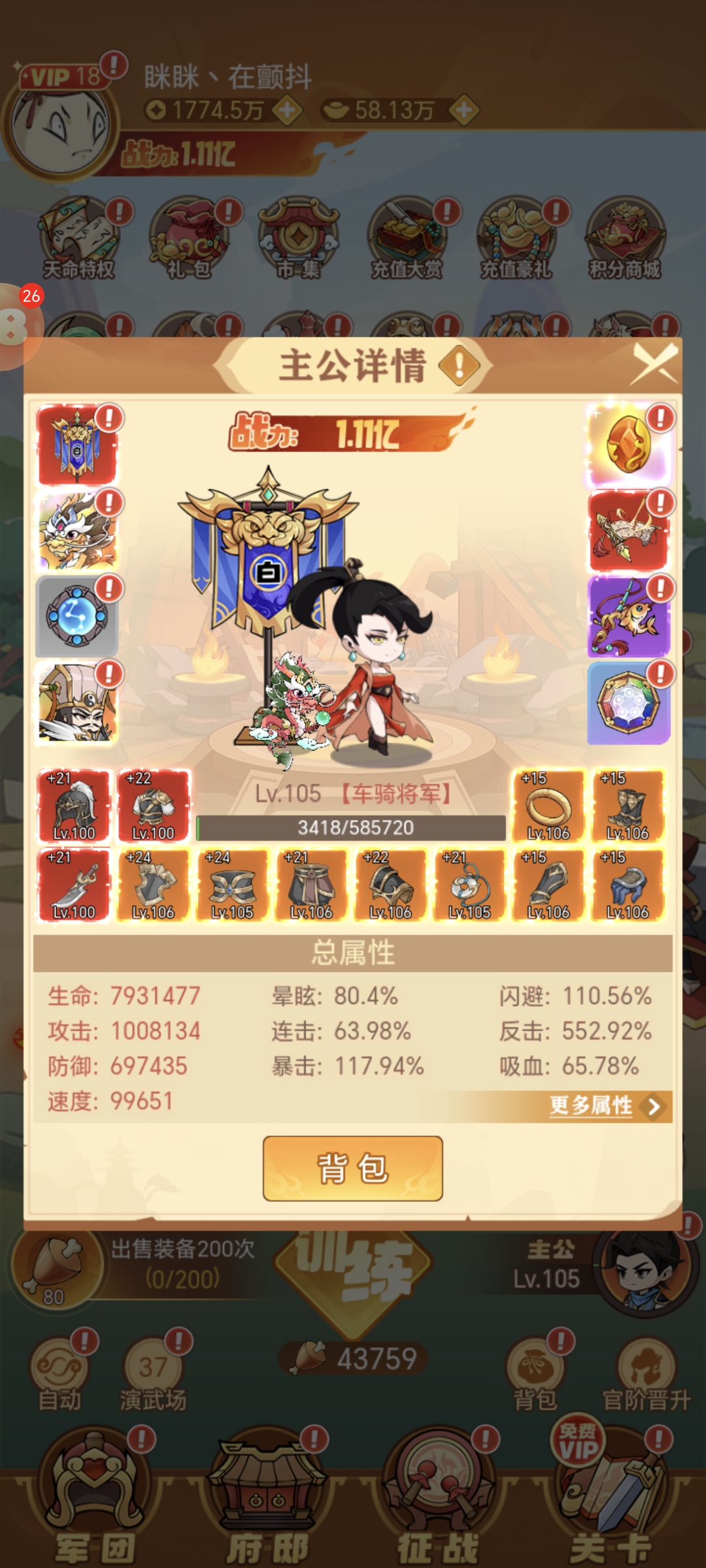Select the +24 belt Lv.105 equipment
This screenshot has width=706, height=1568.
click(233, 885)
